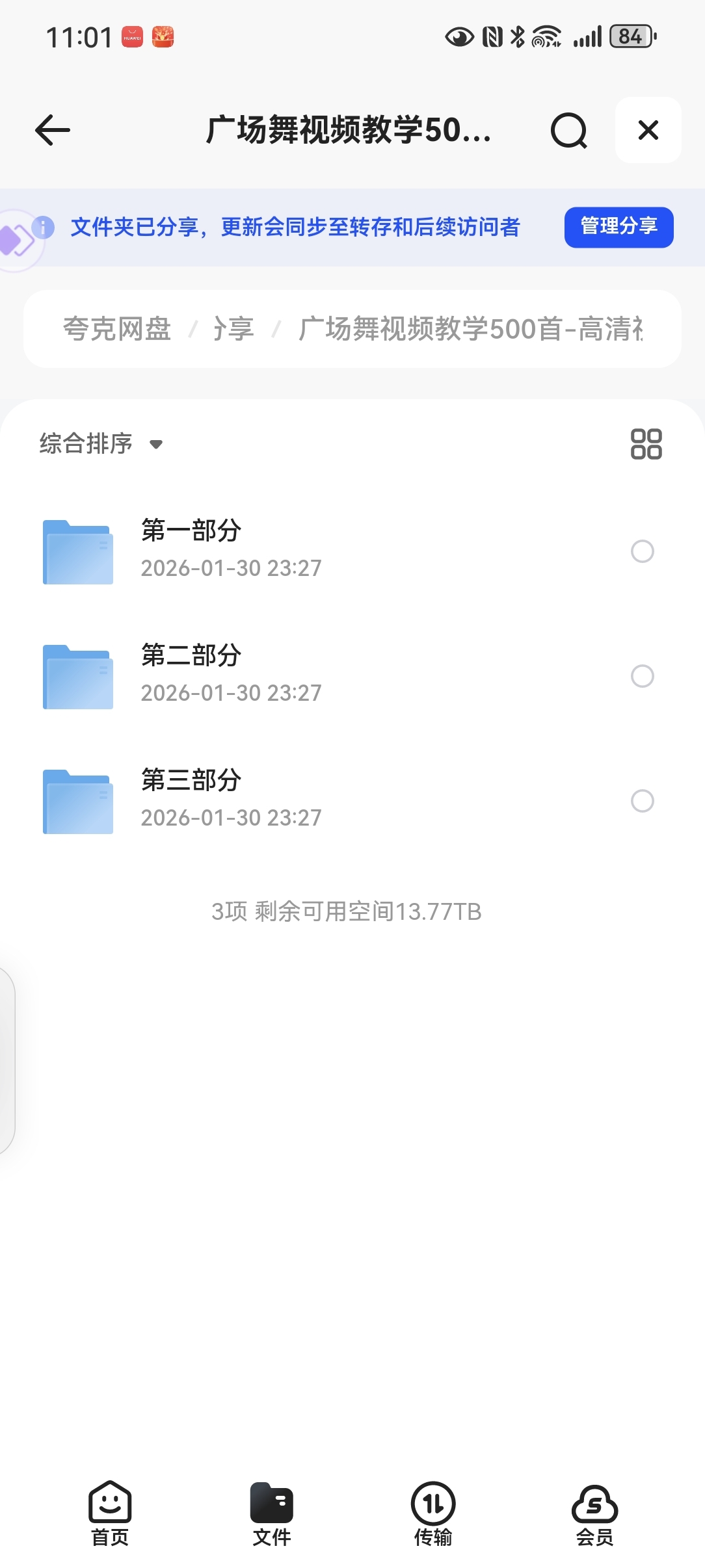Switch to grid view layout
This screenshot has width=705, height=1568.
click(x=646, y=444)
